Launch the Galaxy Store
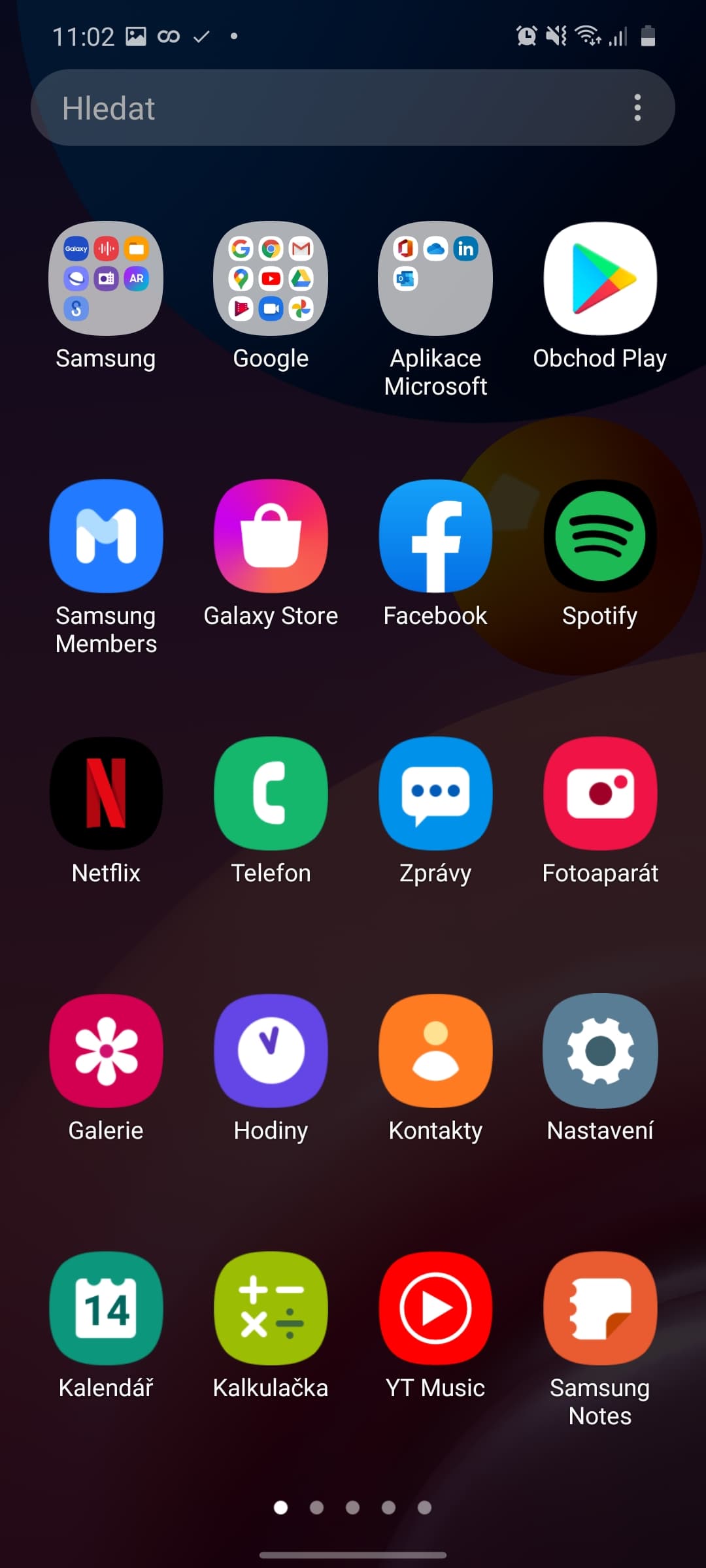The width and height of the screenshot is (706, 1568). [271, 536]
